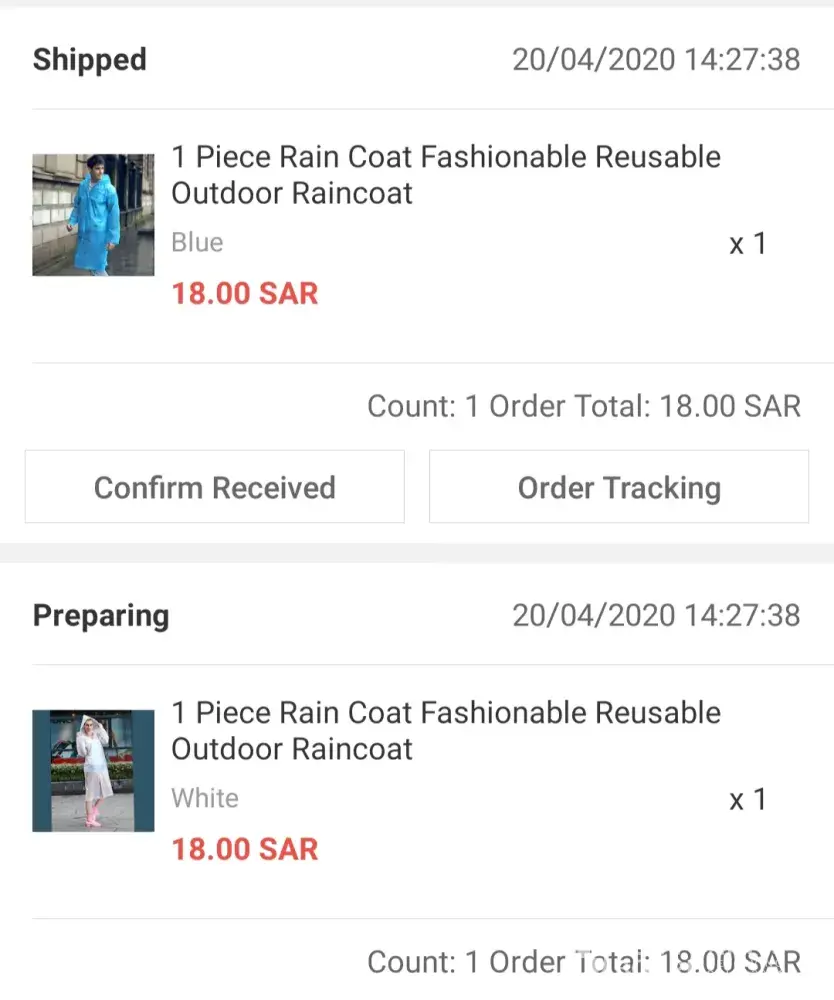Tap Confirm Received on the shipped order
Image resolution: width=834 pixels, height=1000 pixels.
(214, 487)
